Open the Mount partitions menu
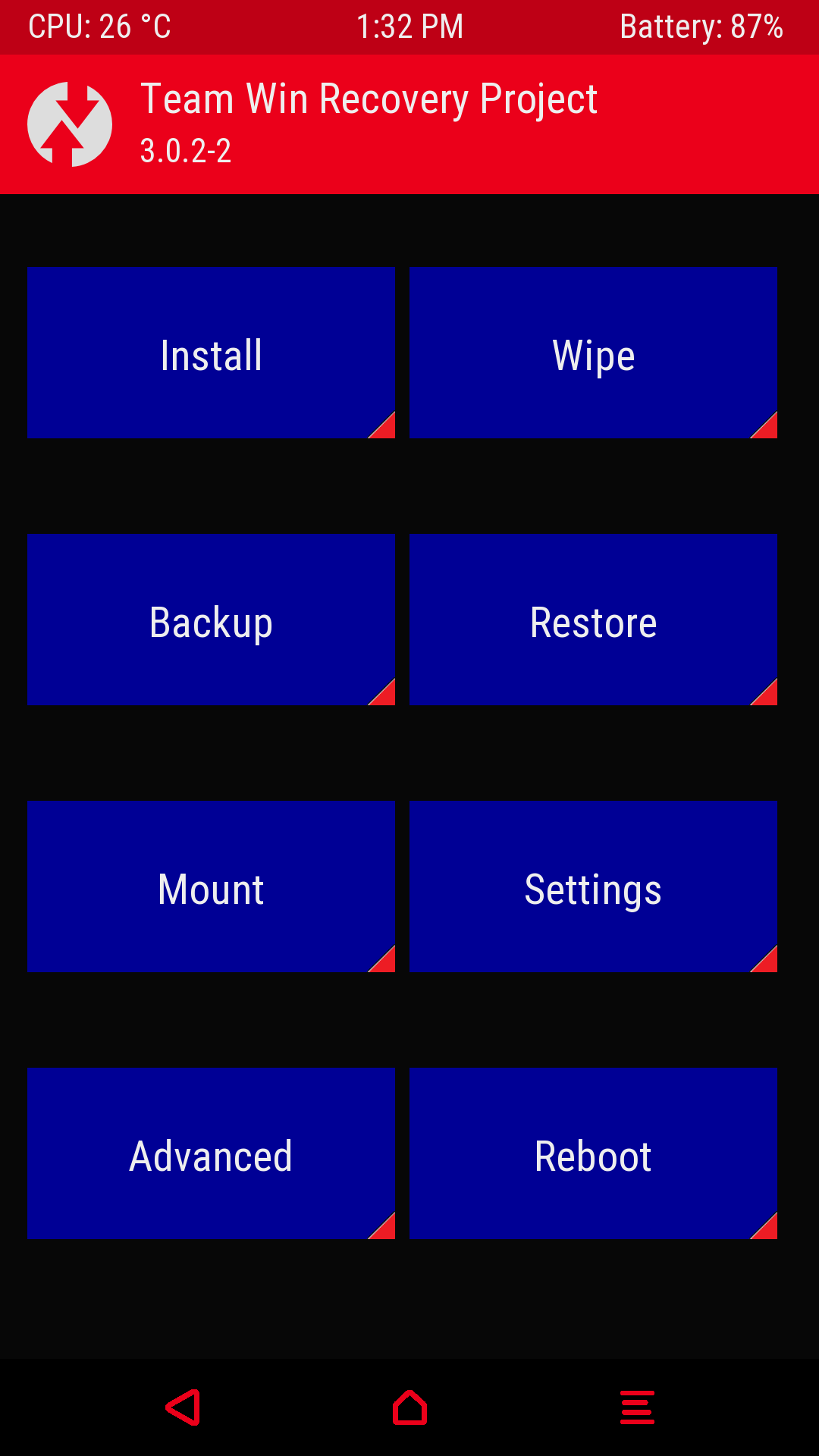819x1456 pixels. pyautogui.click(x=211, y=886)
